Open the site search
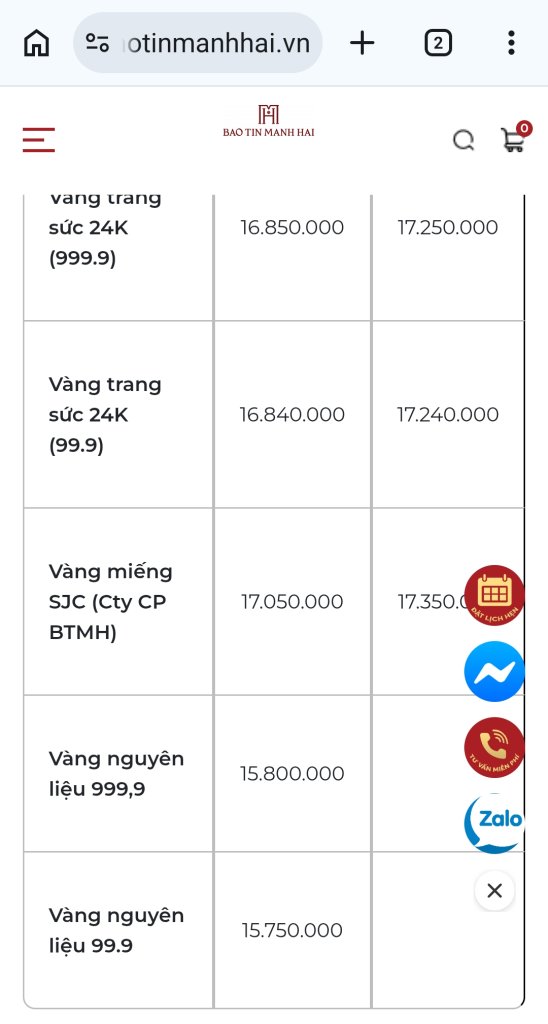Image resolution: width=548 pixels, height=1024 pixels. point(464,140)
